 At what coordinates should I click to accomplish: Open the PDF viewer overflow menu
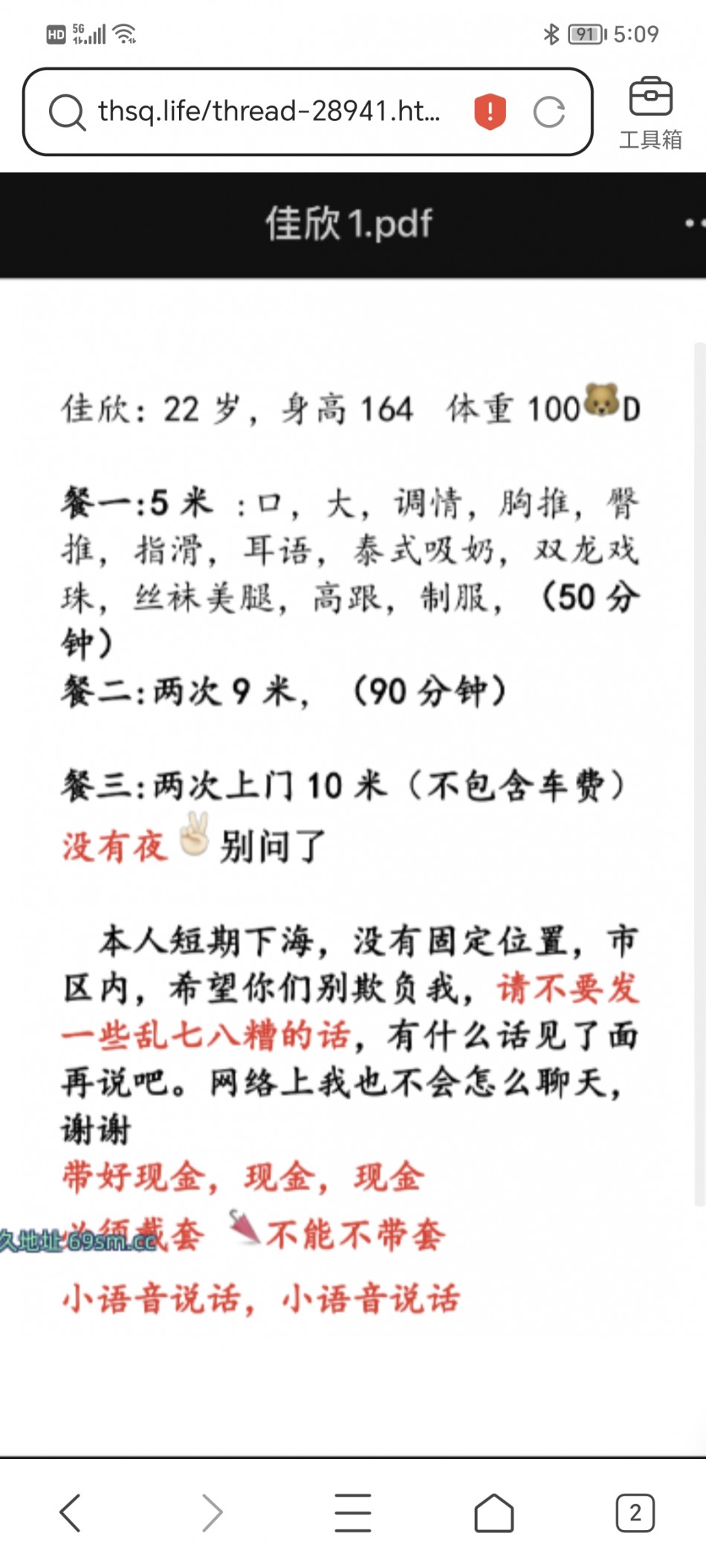[695, 223]
